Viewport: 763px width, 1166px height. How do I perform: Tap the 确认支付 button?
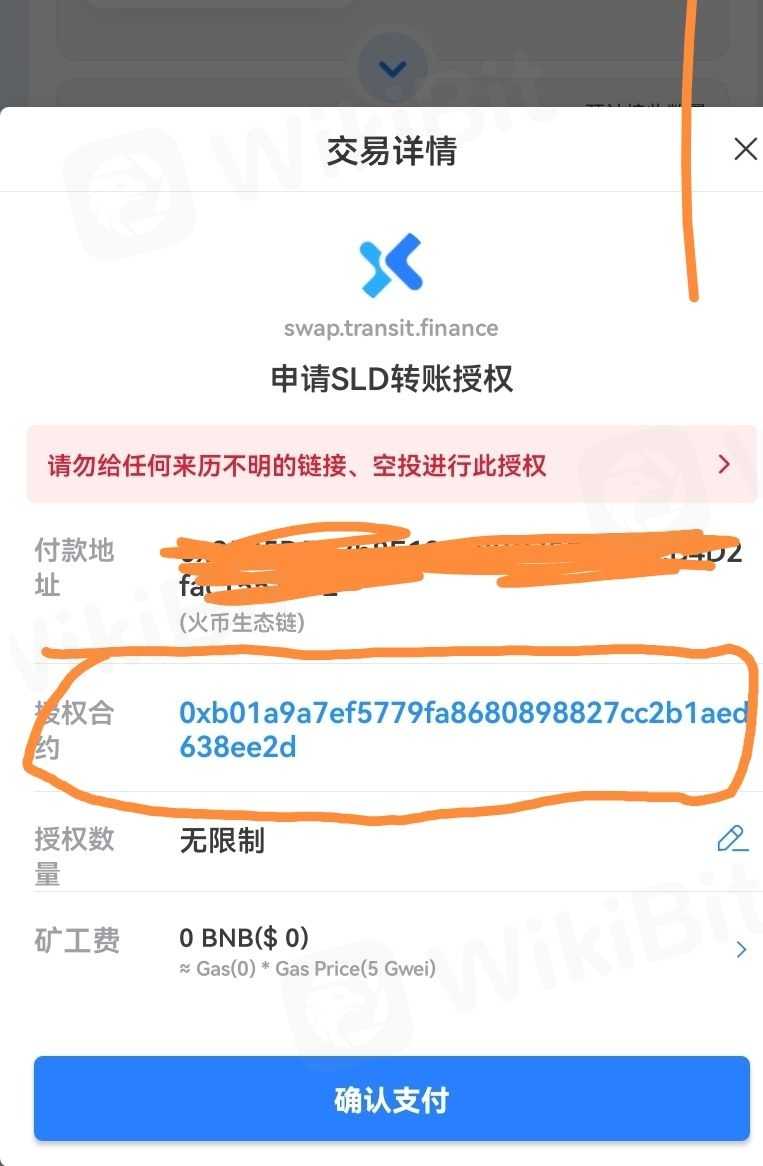coord(391,1099)
